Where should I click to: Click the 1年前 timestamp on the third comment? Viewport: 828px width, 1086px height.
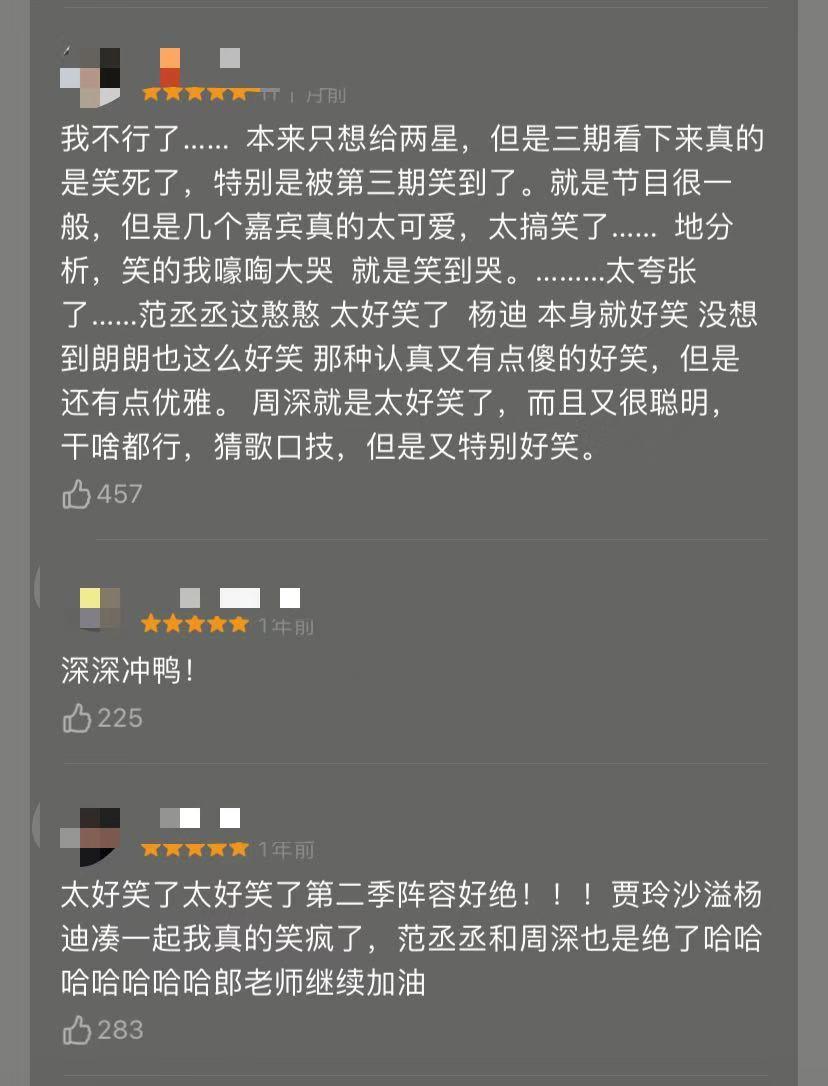[287, 848]
